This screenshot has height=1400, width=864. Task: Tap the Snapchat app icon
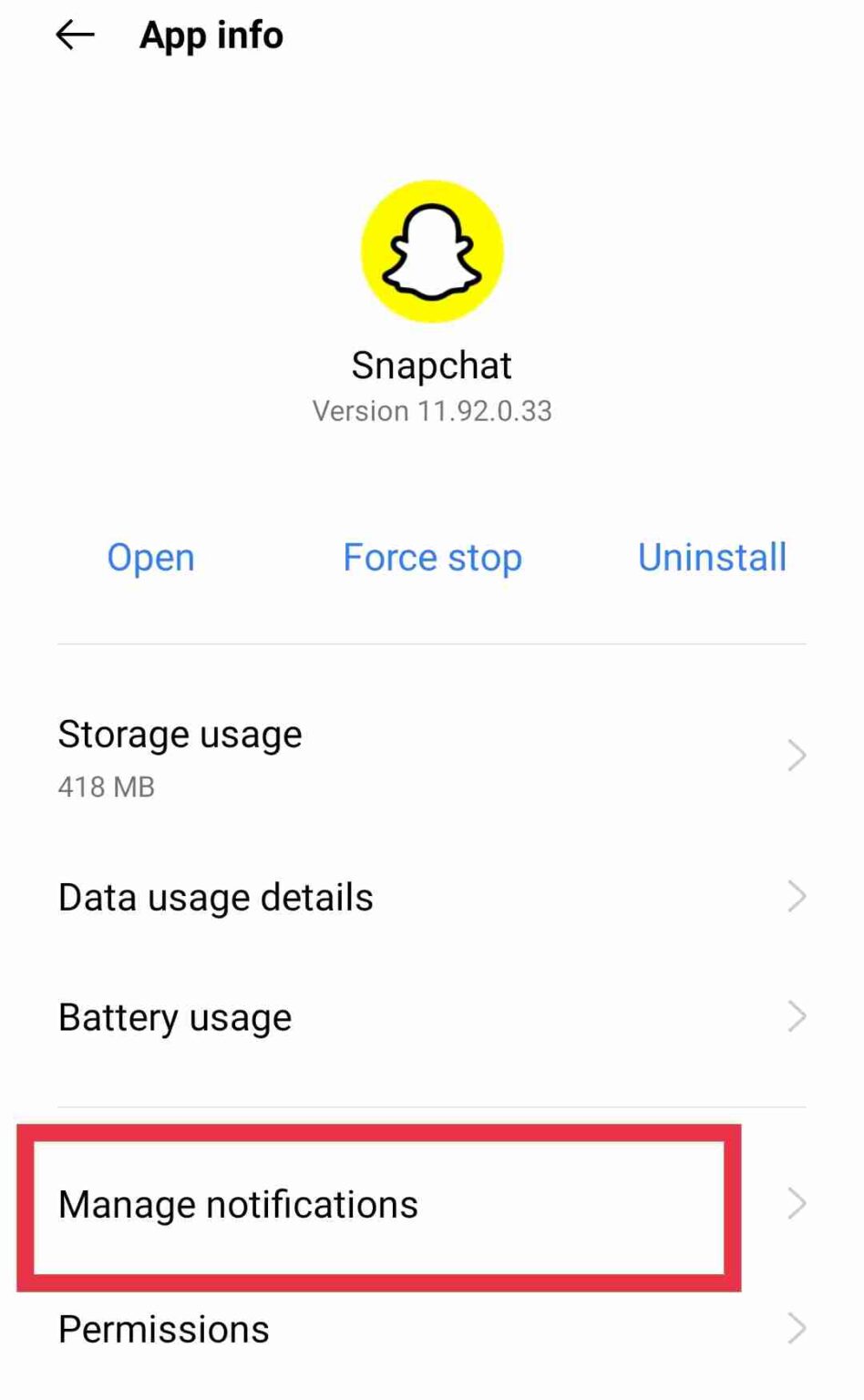click(432, 252)
